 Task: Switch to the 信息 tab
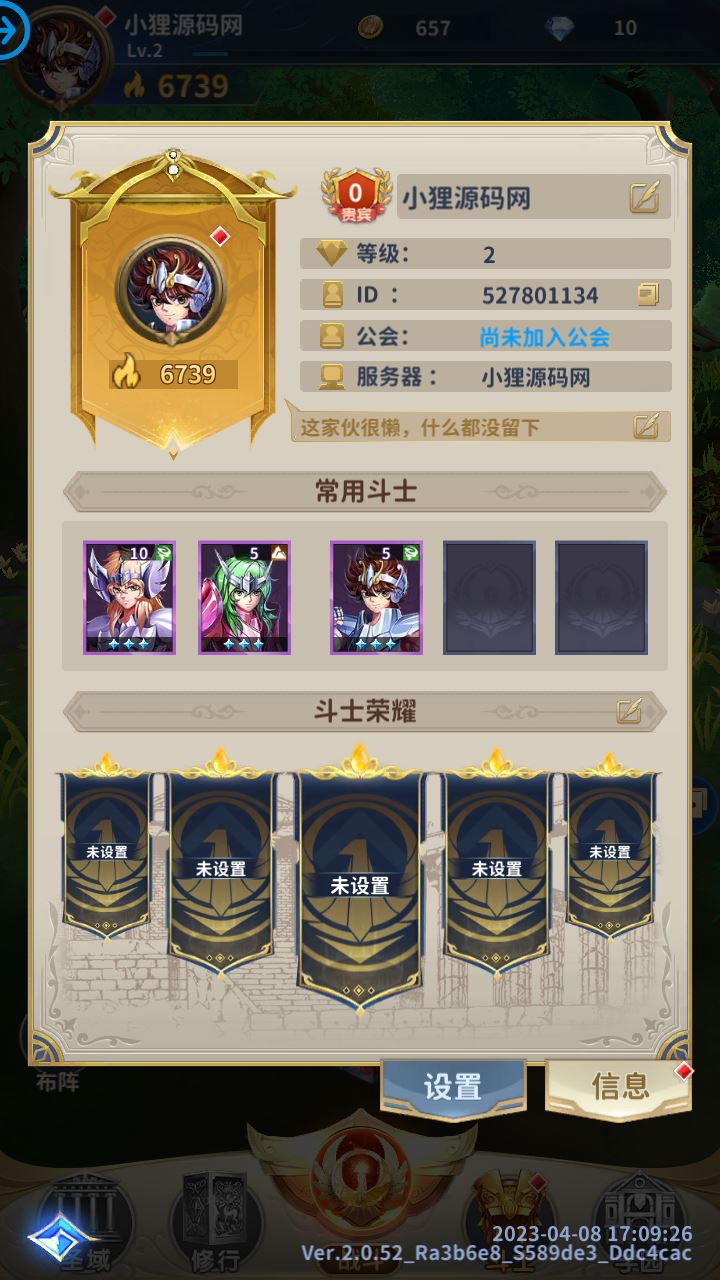pyautogui.click(x=619, y=1087)
